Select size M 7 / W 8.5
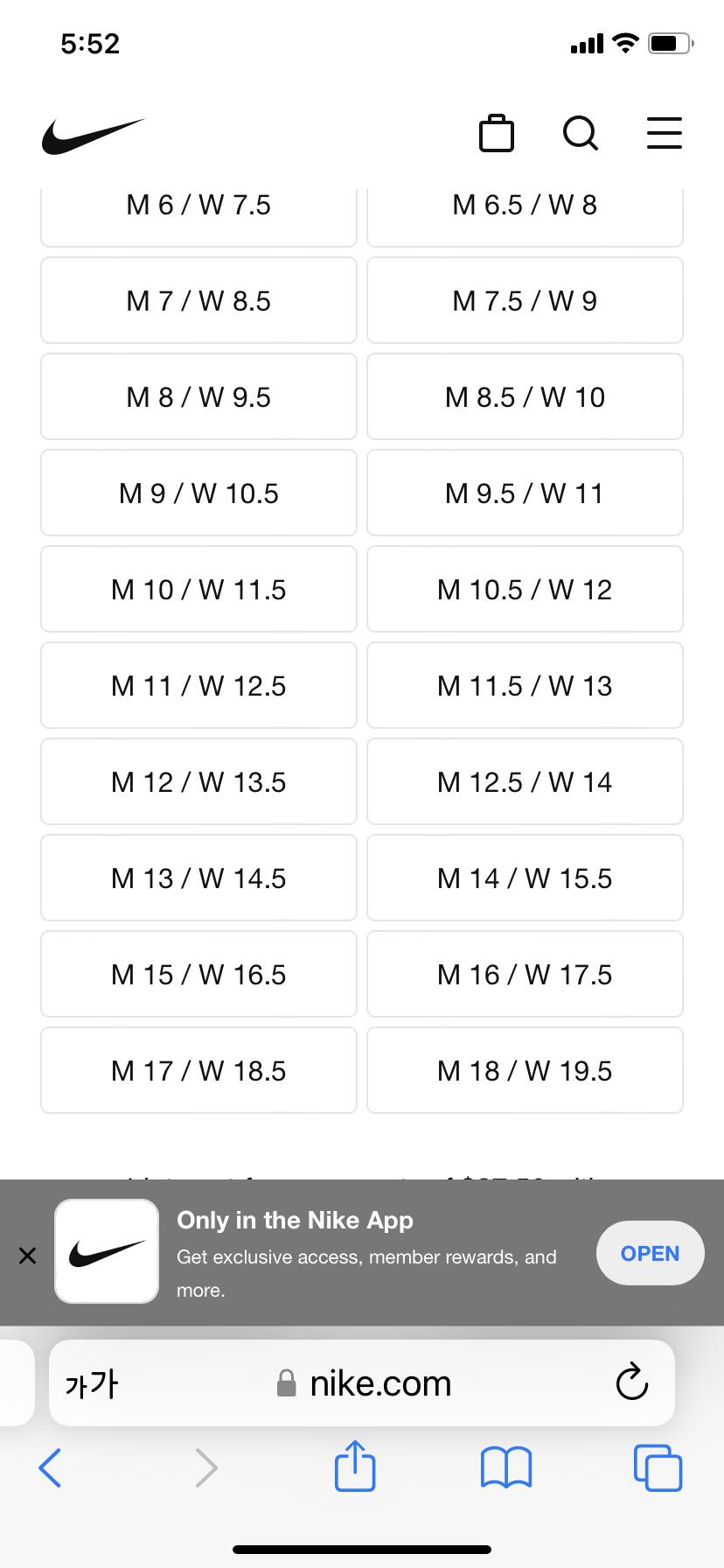724x1568 pixels. coord(198,300)
